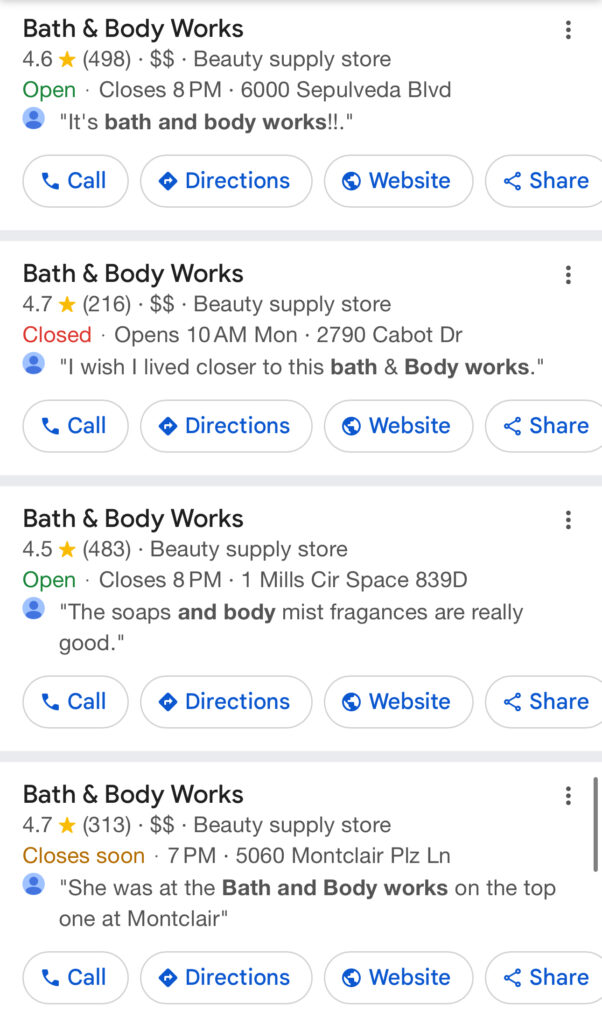Viewport: 602px width, 1024px height.
Task: Visit website of 6000 Sepulveda Blvd store
Action: click(398, 181)
